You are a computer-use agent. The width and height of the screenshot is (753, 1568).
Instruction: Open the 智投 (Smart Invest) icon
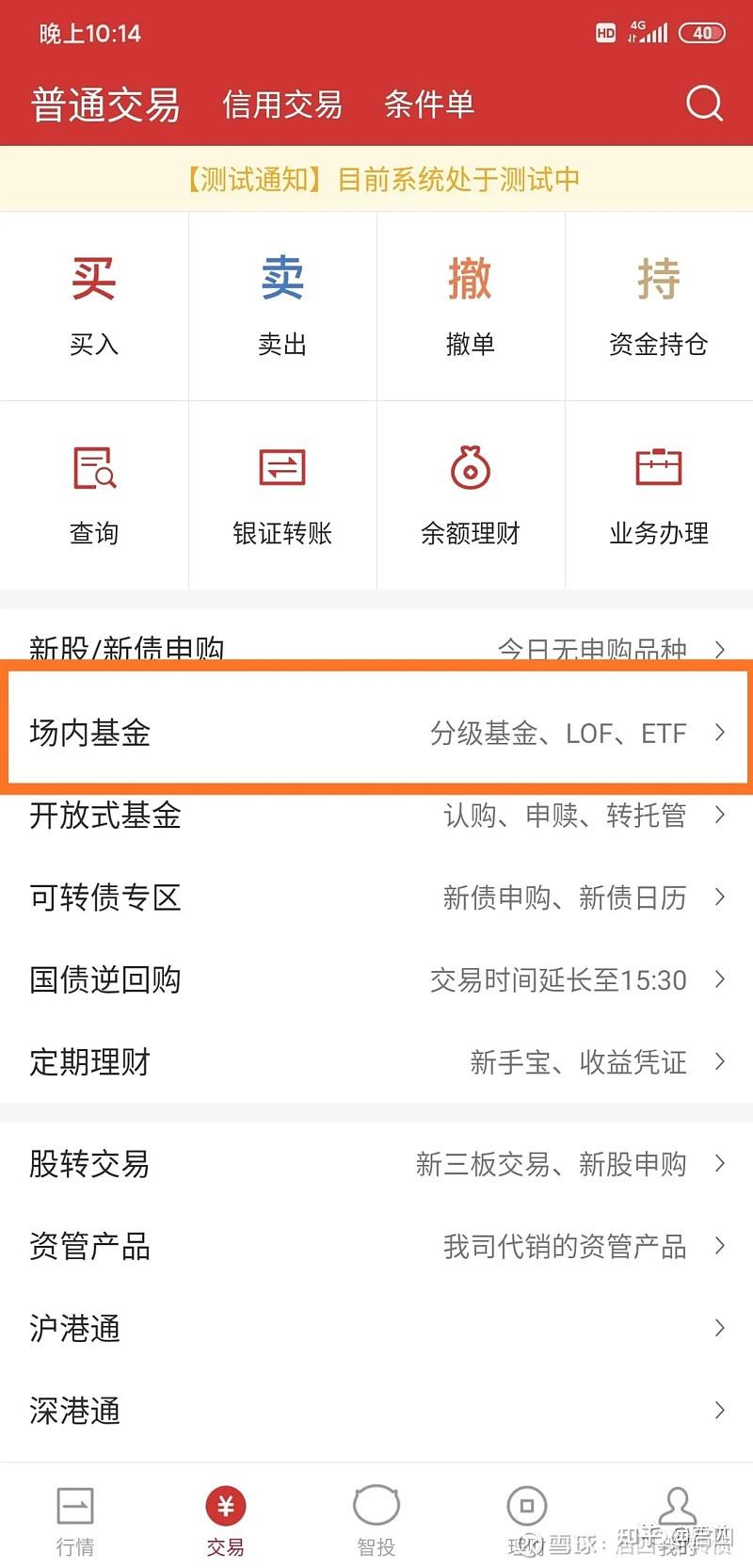(376, 1507)
